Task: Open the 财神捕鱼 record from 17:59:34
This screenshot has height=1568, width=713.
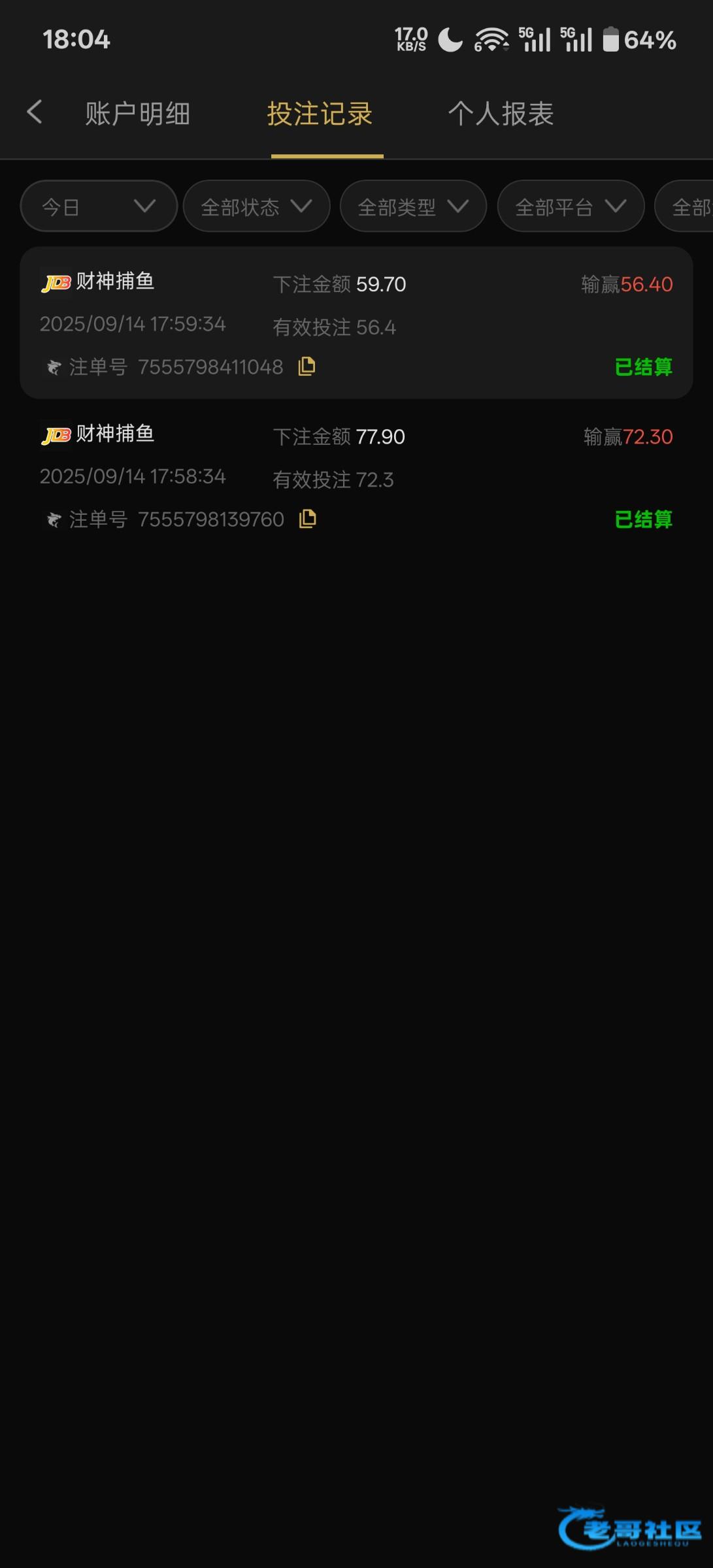Action: [356, 323]
